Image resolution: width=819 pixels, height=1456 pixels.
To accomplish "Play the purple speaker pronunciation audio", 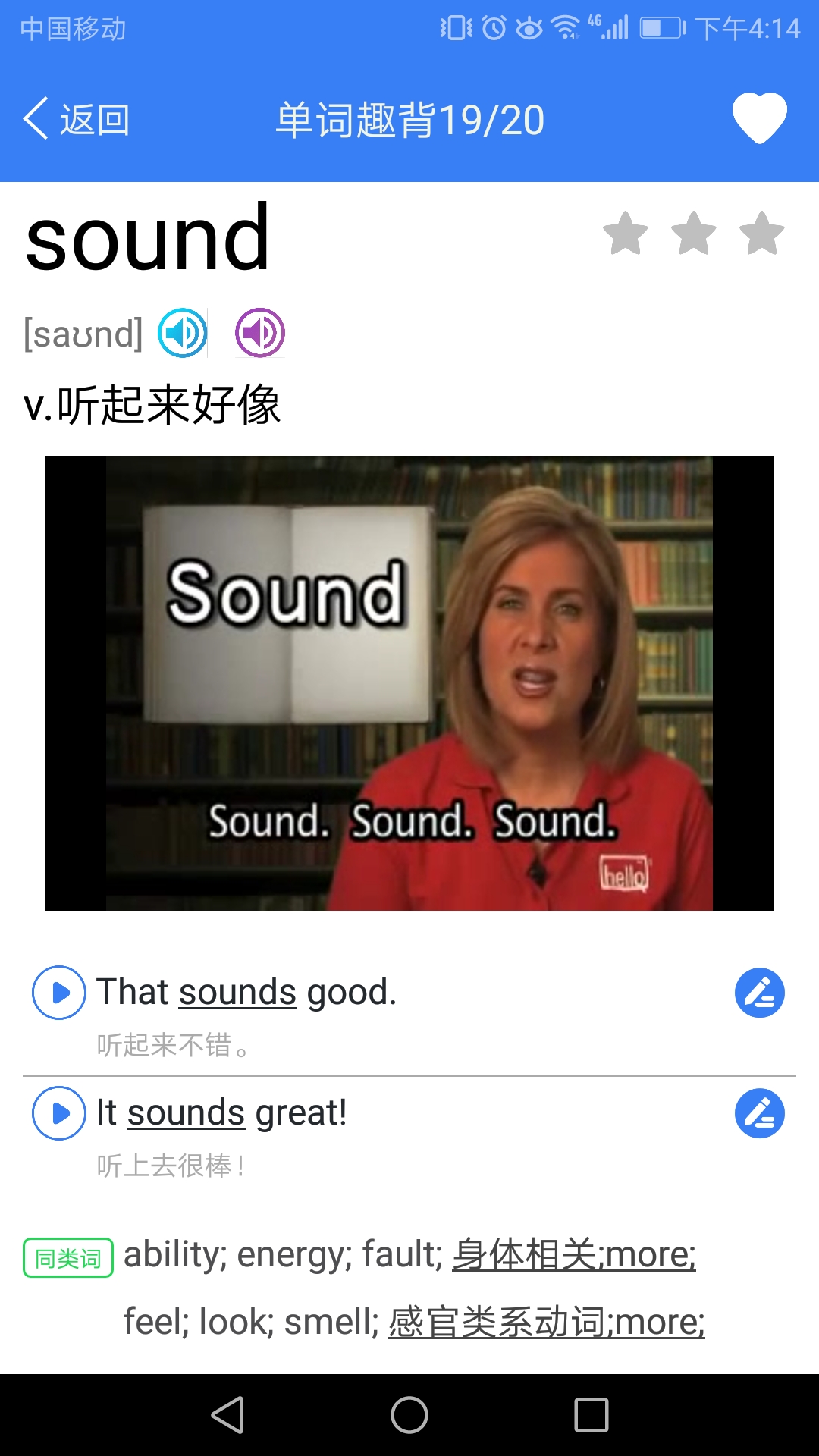I will (260, 333).
